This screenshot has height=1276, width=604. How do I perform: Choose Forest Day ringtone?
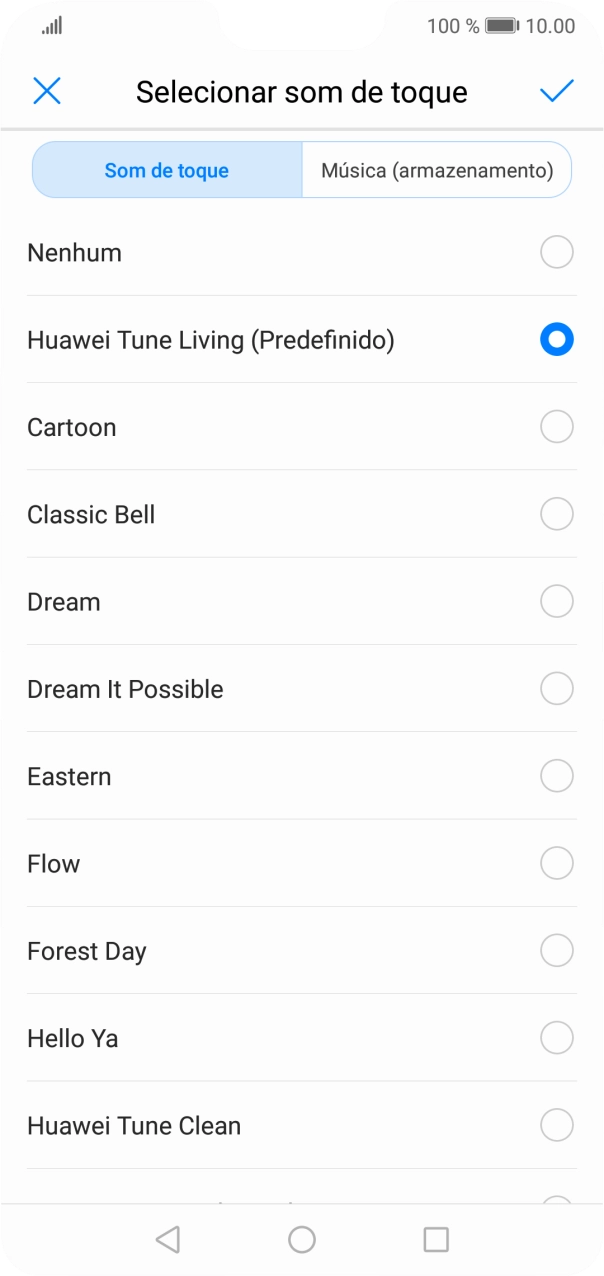556,951
